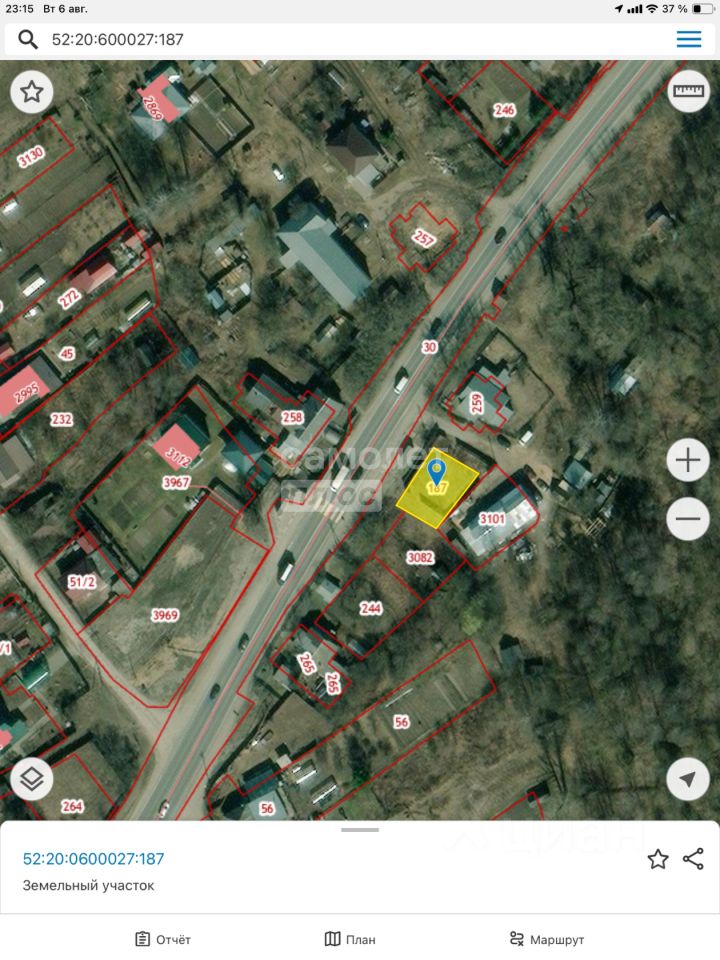Open the hamburger menu

coord(689,40)
